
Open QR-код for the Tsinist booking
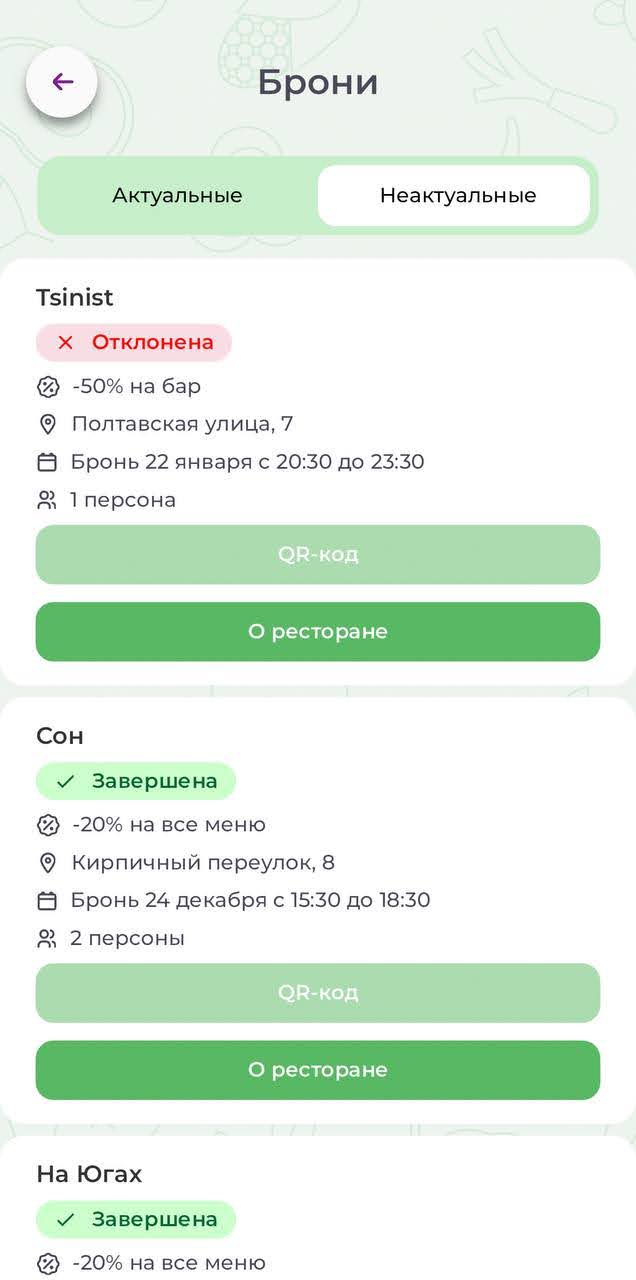(318, 554)
